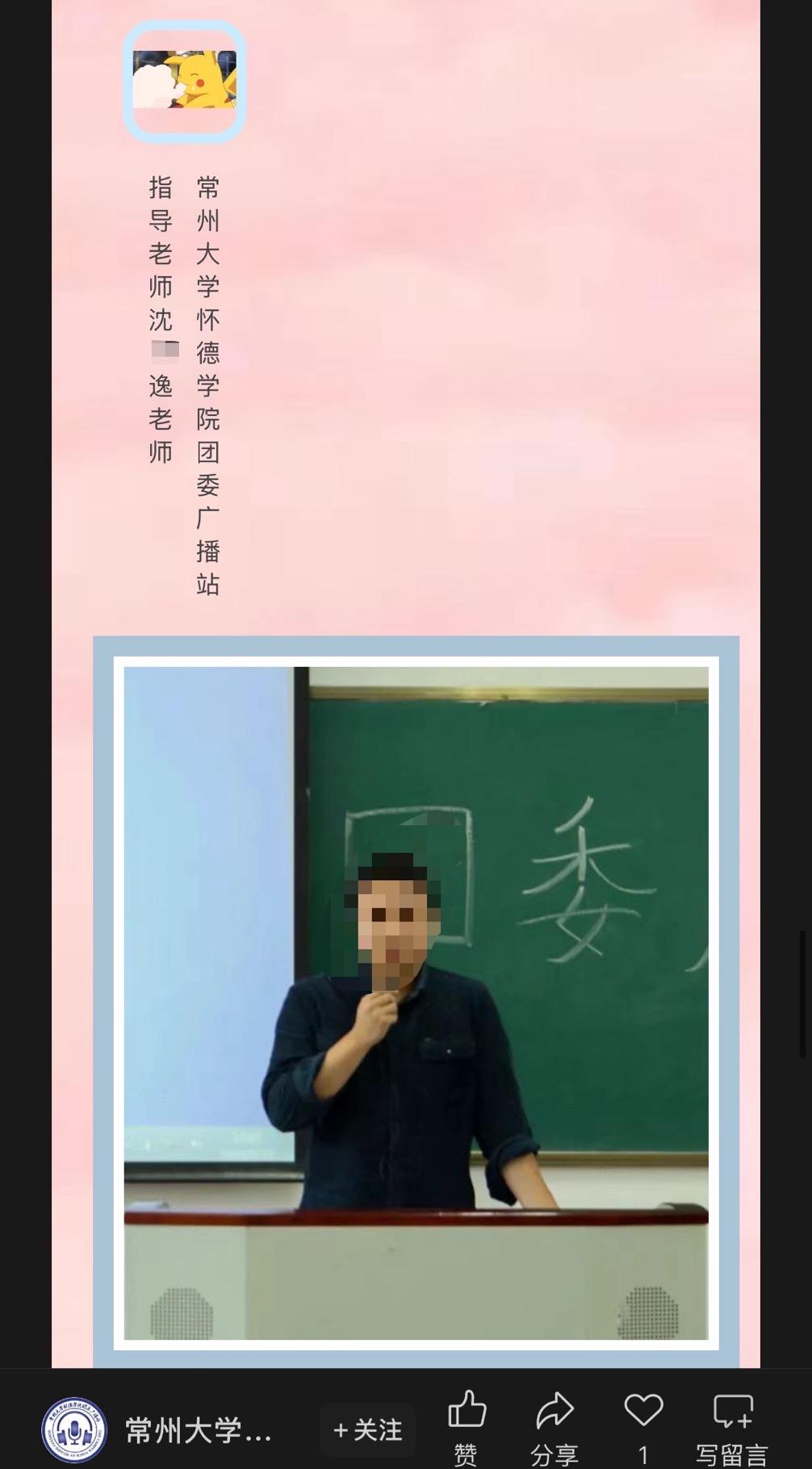This screenshot has height=1469, width=812.
Task: Share this article via 分享
Action: (x=555, y=1425)
